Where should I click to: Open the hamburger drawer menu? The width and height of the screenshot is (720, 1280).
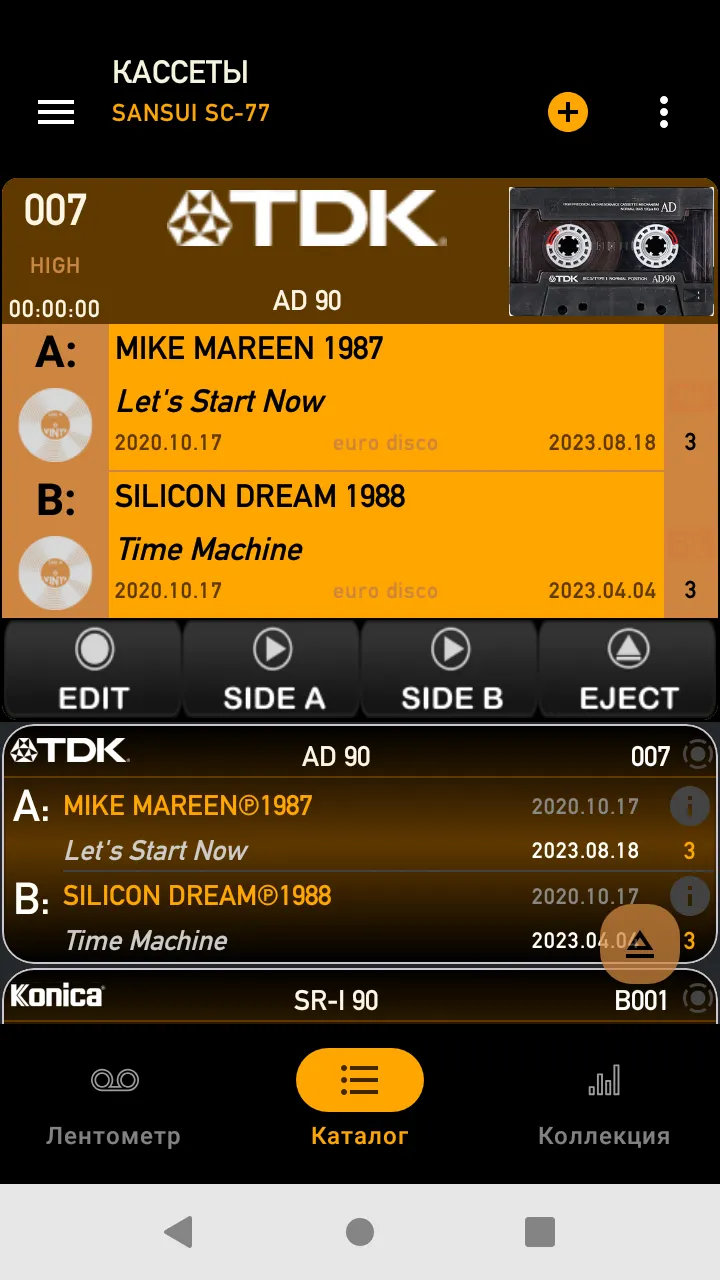(56, 112)
